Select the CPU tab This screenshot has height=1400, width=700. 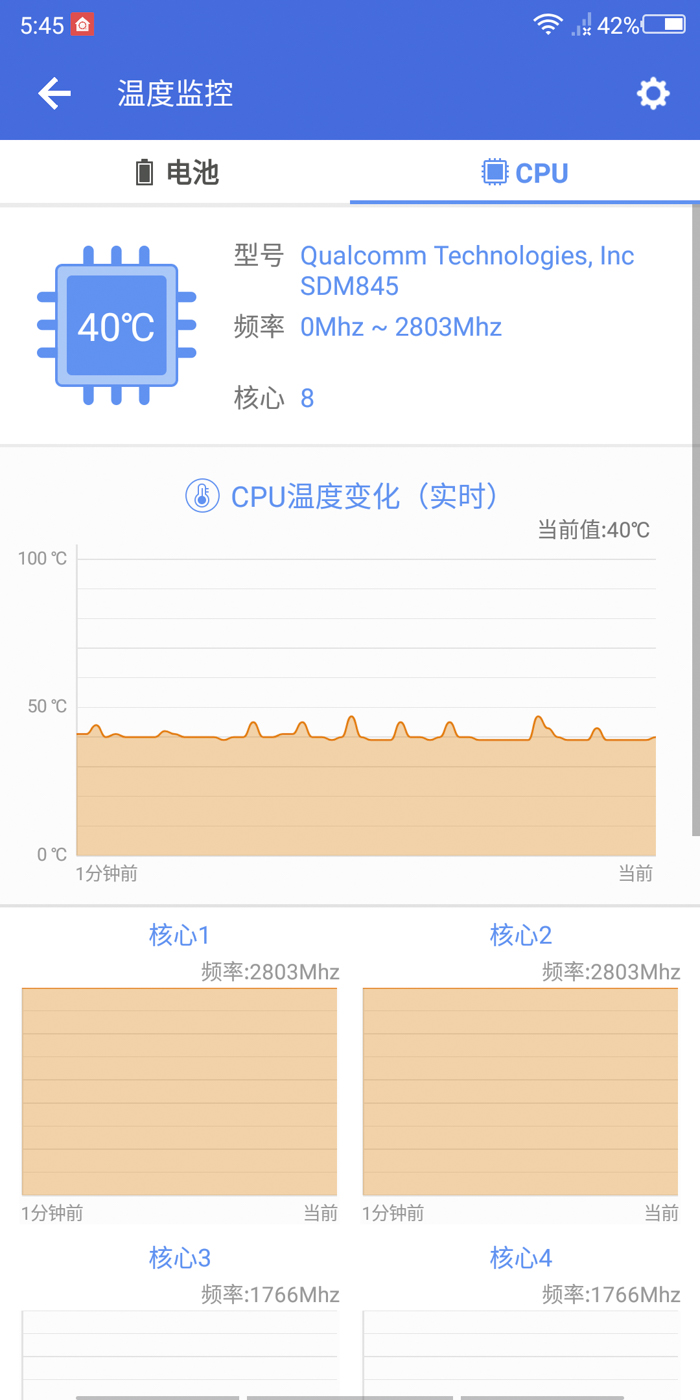tap(525, 173)
